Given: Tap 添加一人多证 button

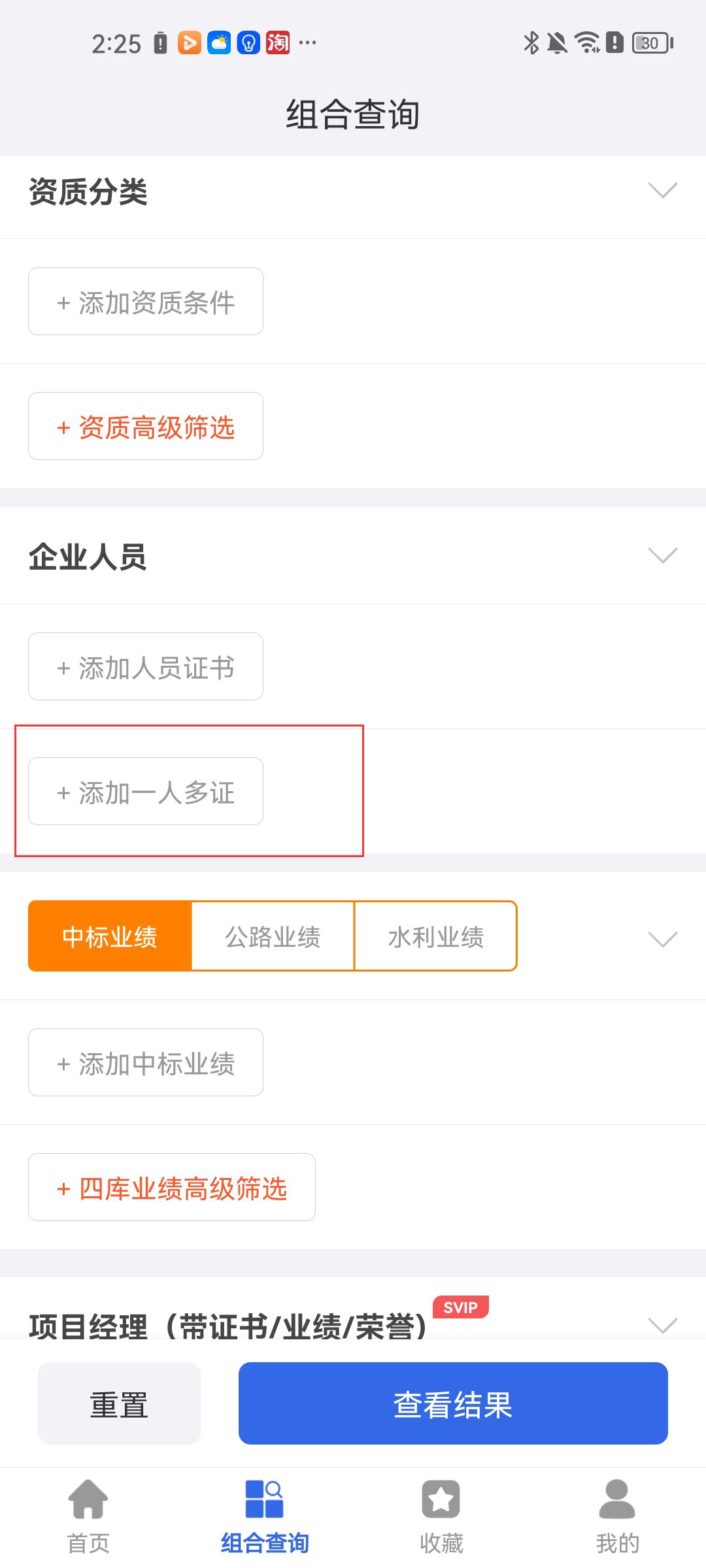Looking at the screenshot, I should [x=146, y=792].
